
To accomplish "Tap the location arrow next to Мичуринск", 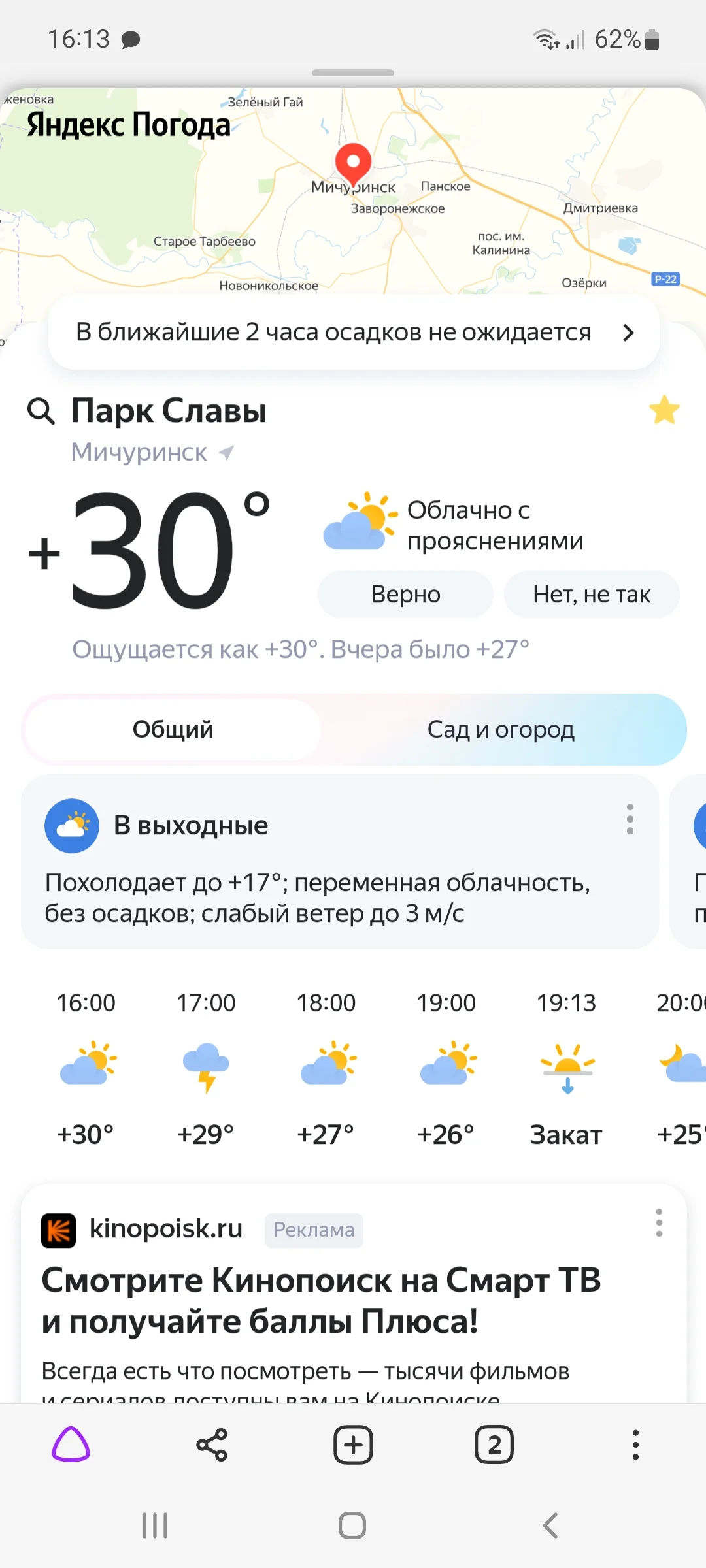I will pos(226,451).
